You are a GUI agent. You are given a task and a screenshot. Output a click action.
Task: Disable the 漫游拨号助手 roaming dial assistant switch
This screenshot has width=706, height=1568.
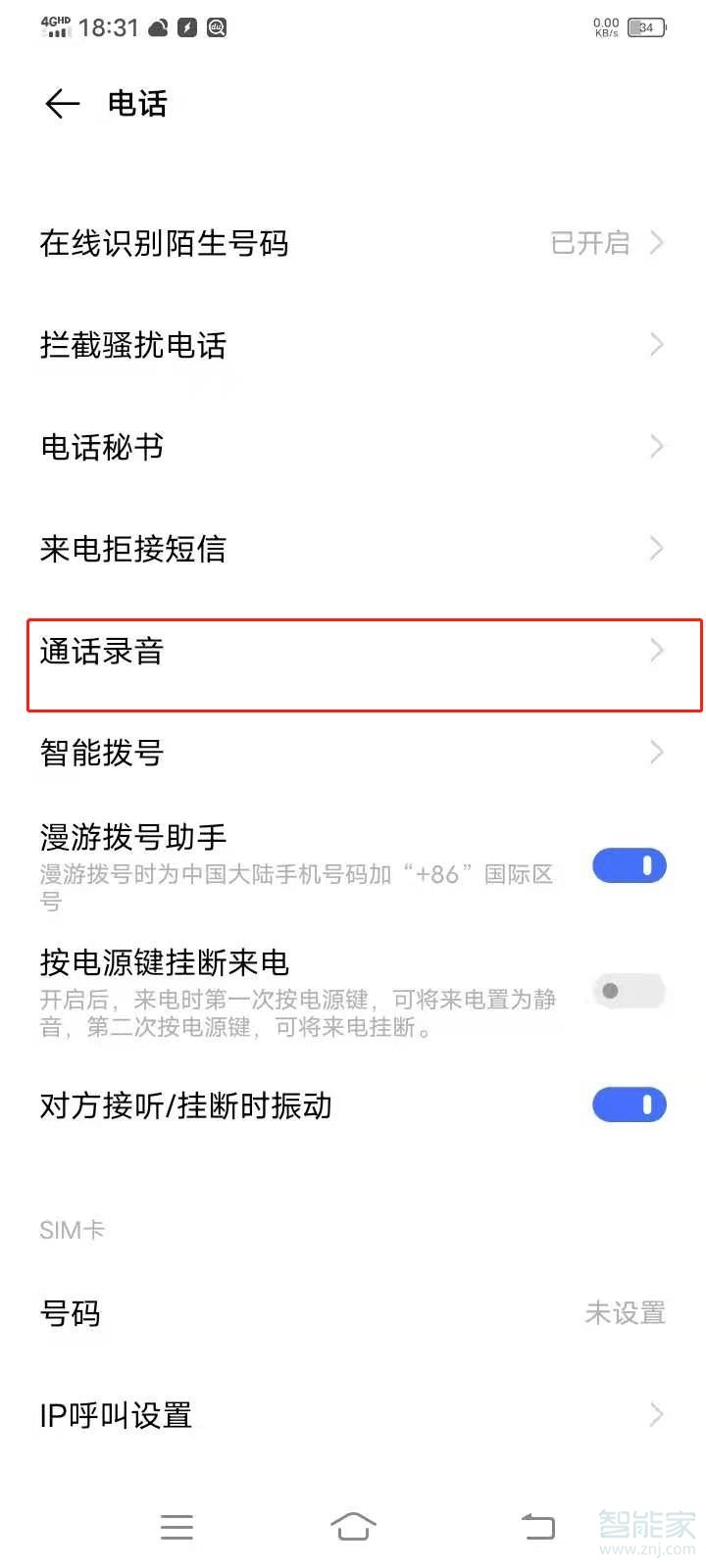[x=629, y=865]
